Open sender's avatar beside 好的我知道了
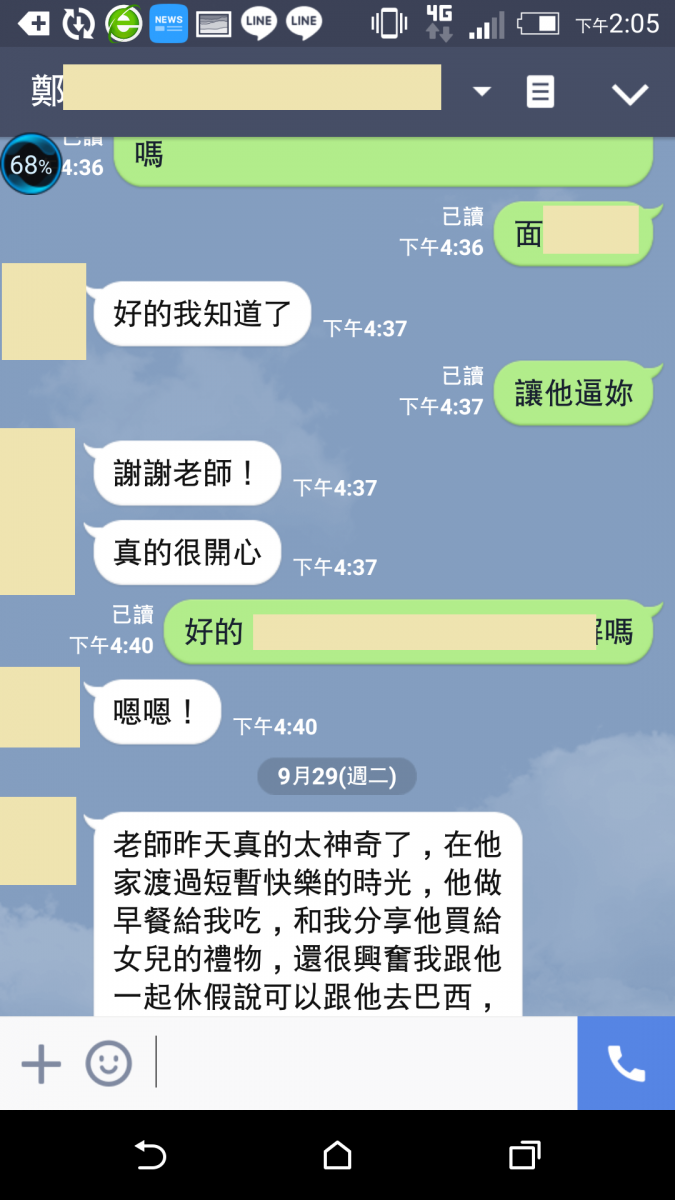 (44, 311)
